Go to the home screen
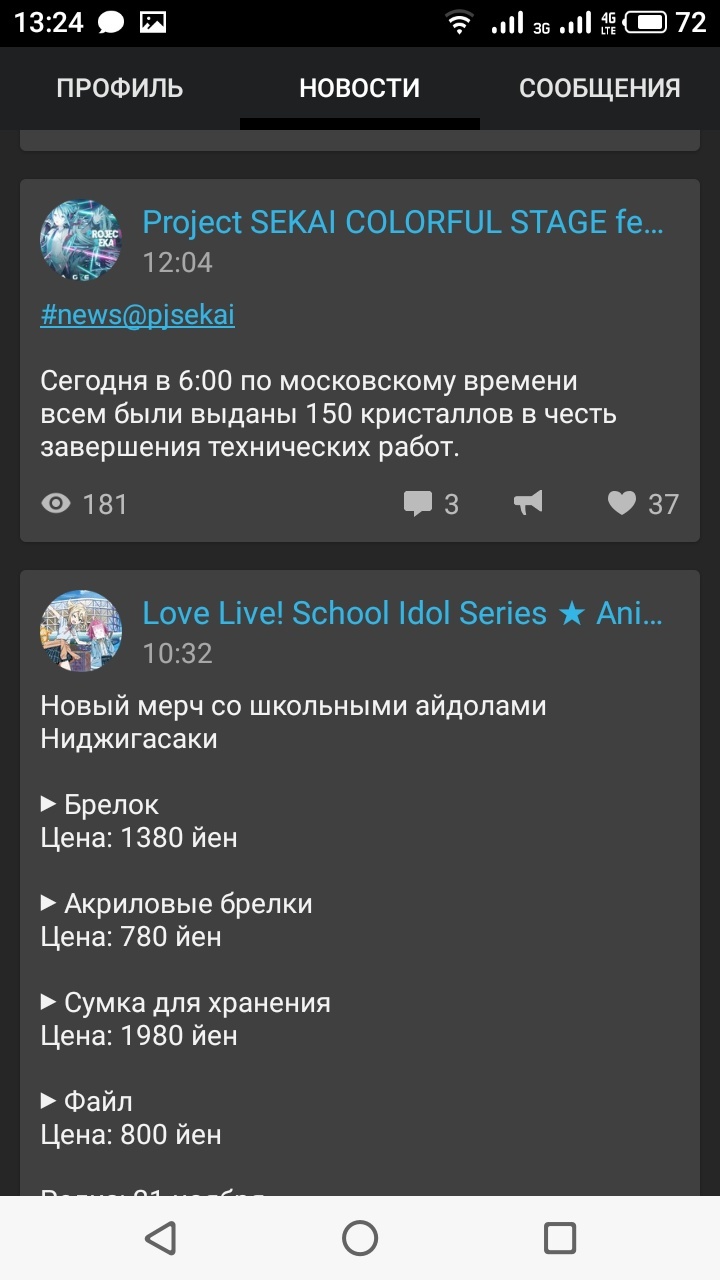This screenshot has width=720, height=1280. coord(360,1238)
